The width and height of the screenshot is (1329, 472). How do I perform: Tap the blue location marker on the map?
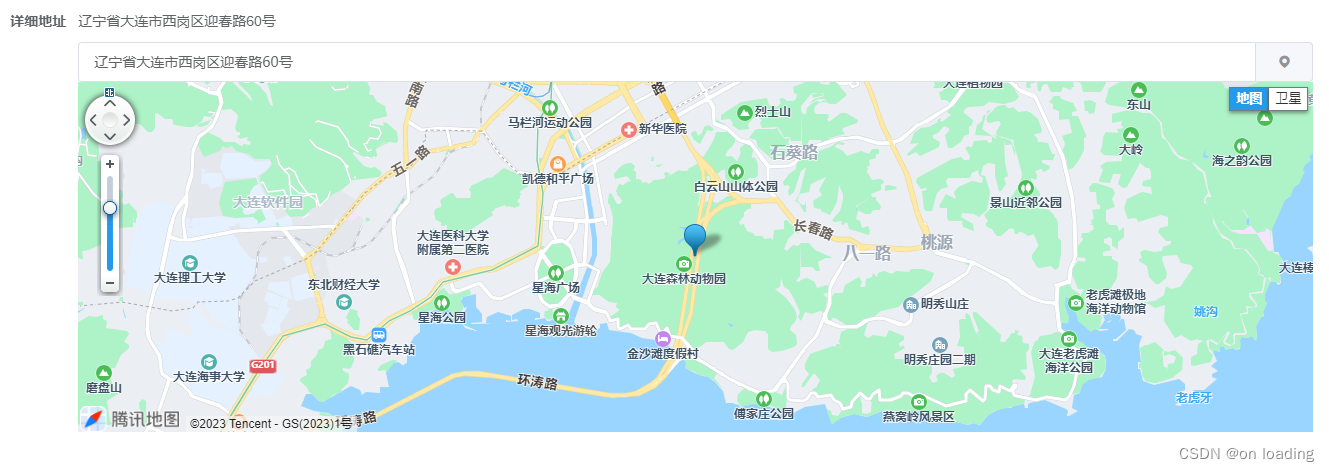(695, 238)
